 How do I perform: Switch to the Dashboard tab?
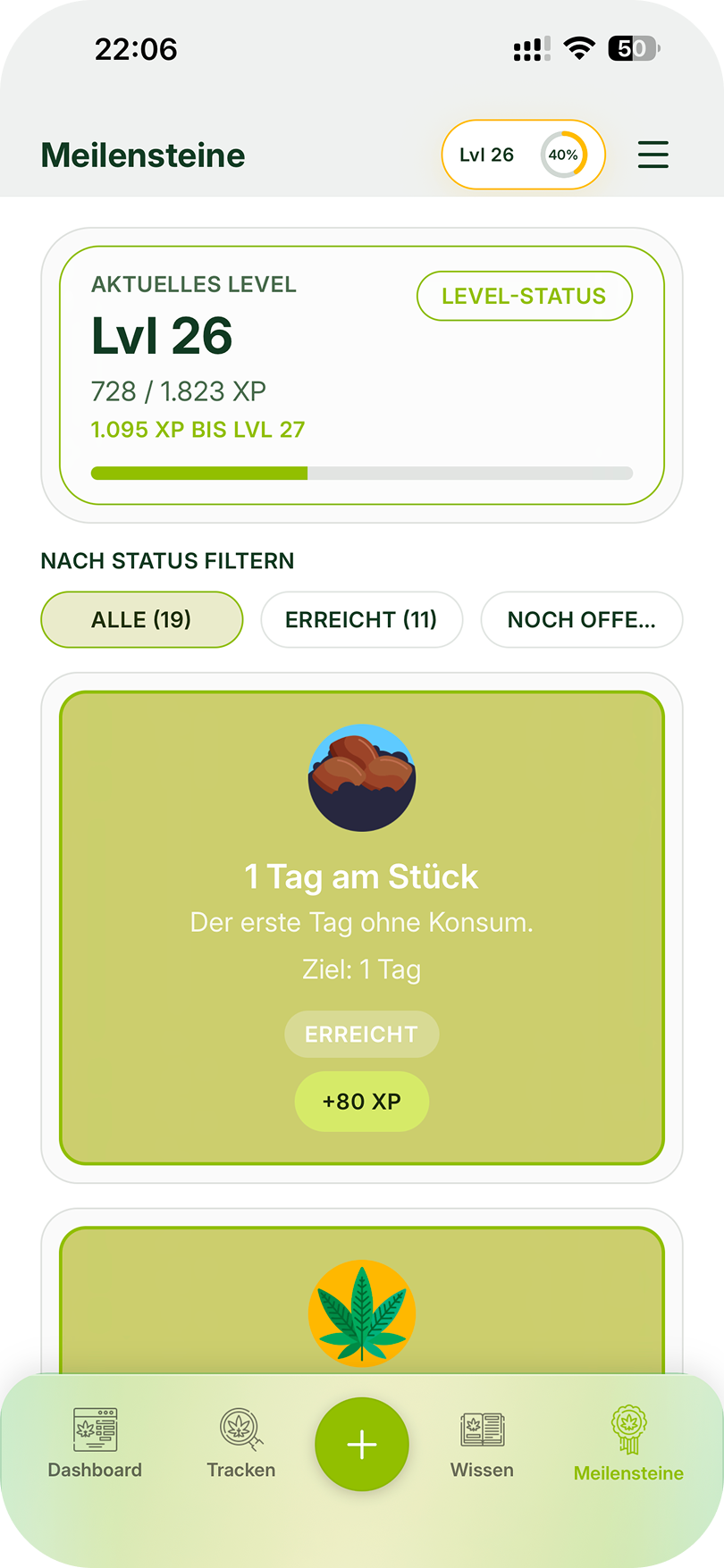coord(95,1443)
